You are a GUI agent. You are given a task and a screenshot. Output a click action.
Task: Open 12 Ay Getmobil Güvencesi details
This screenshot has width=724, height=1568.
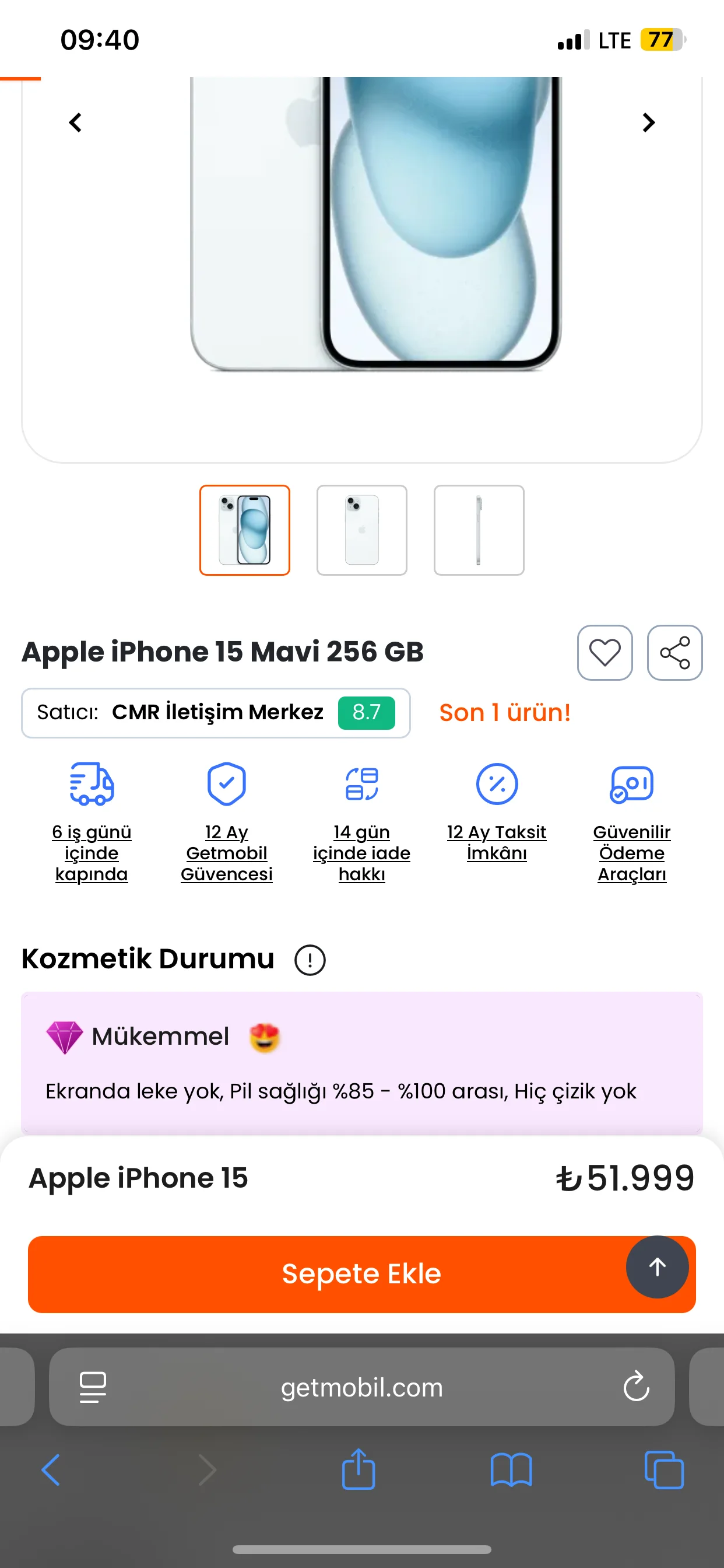(226, 852)
